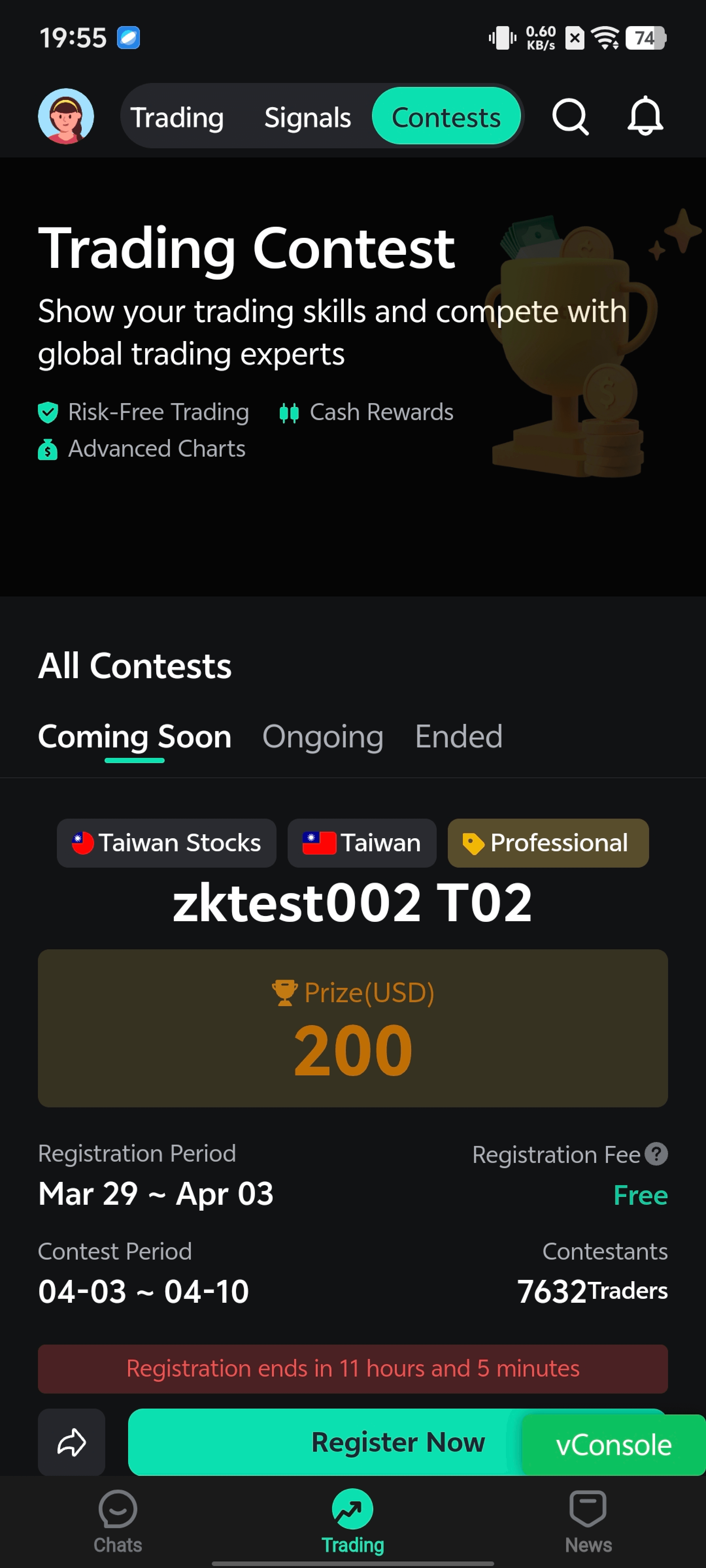Open the search magnifier icon

[x=570, y=116]
